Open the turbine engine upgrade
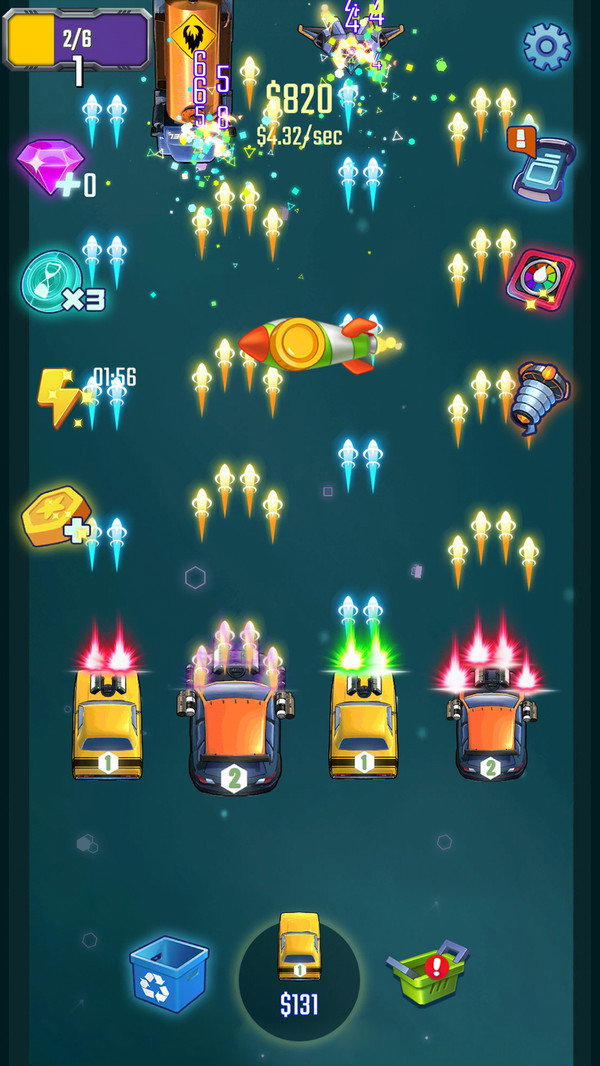Image resolution: width=600 pixels, height=1066 pixels. point(538,396)
